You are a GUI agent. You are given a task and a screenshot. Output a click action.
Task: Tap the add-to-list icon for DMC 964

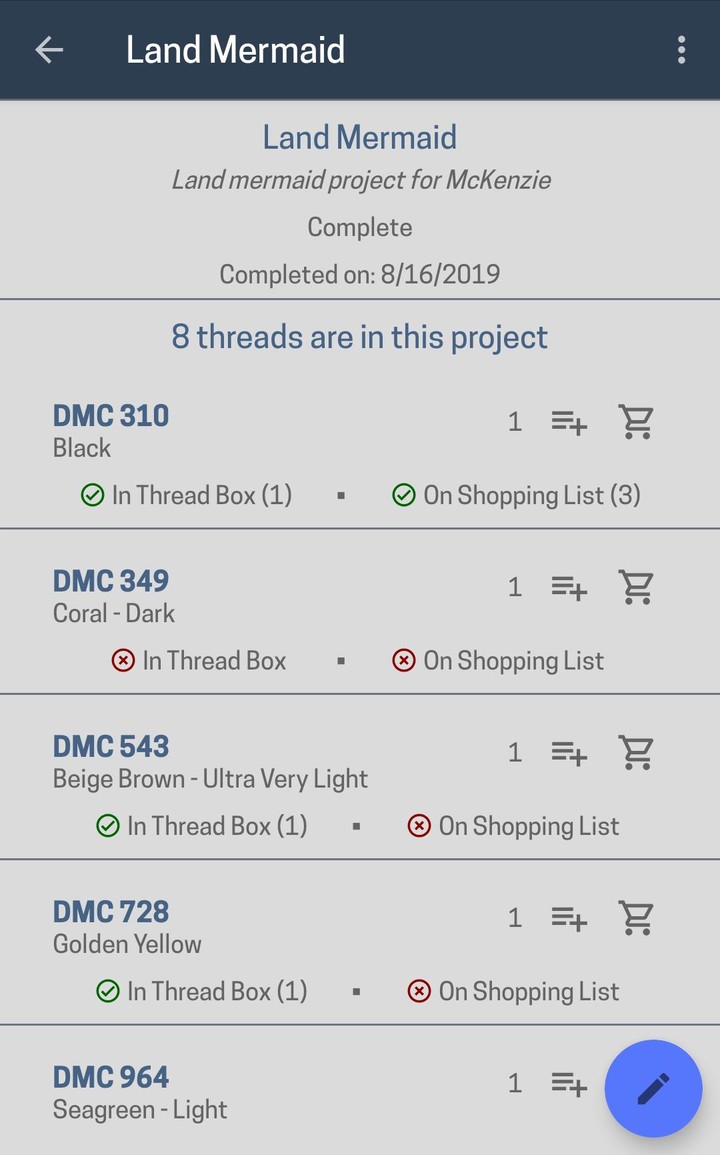568,1083
